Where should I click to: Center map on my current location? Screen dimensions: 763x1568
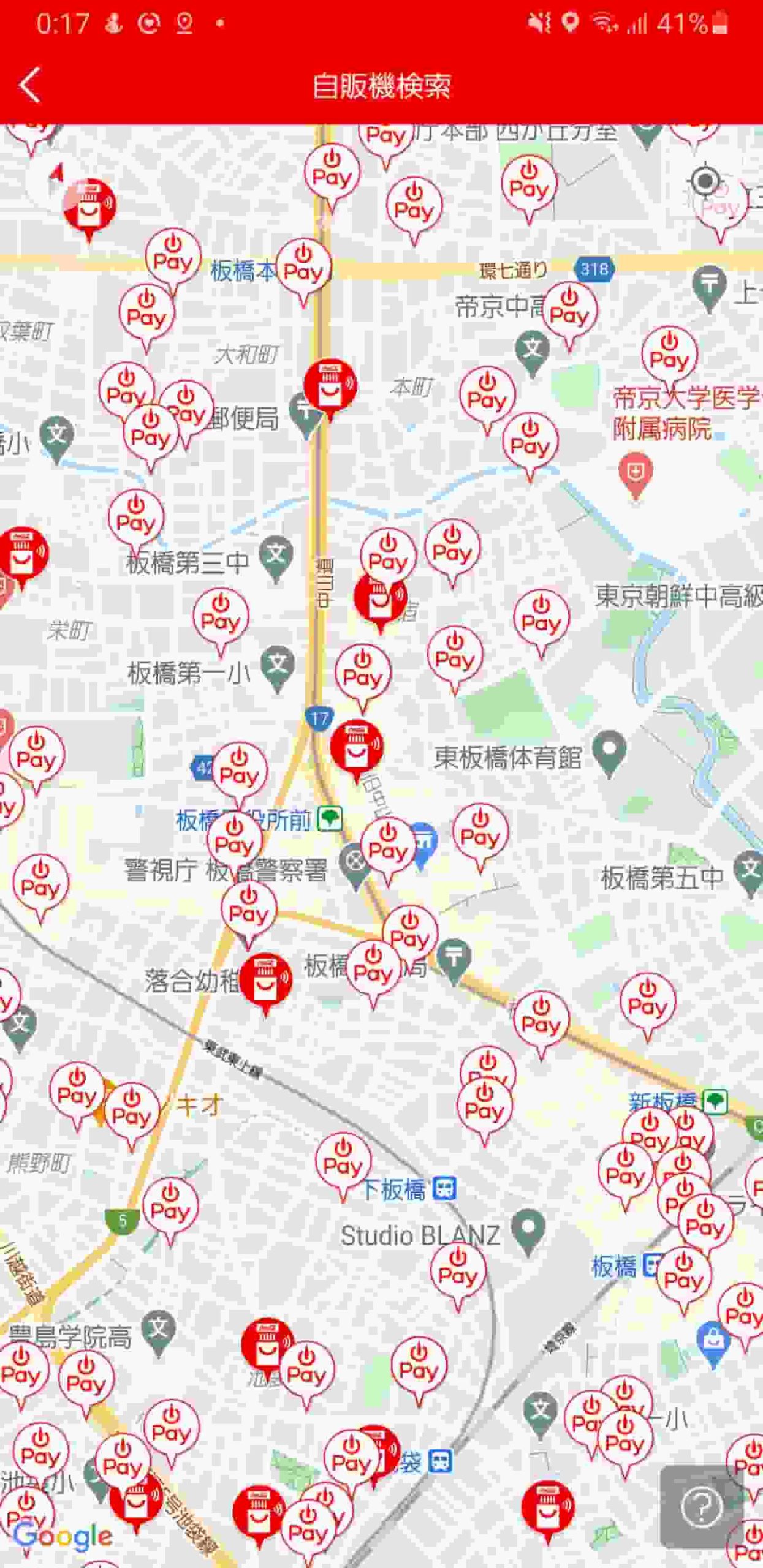pos(705,180)
